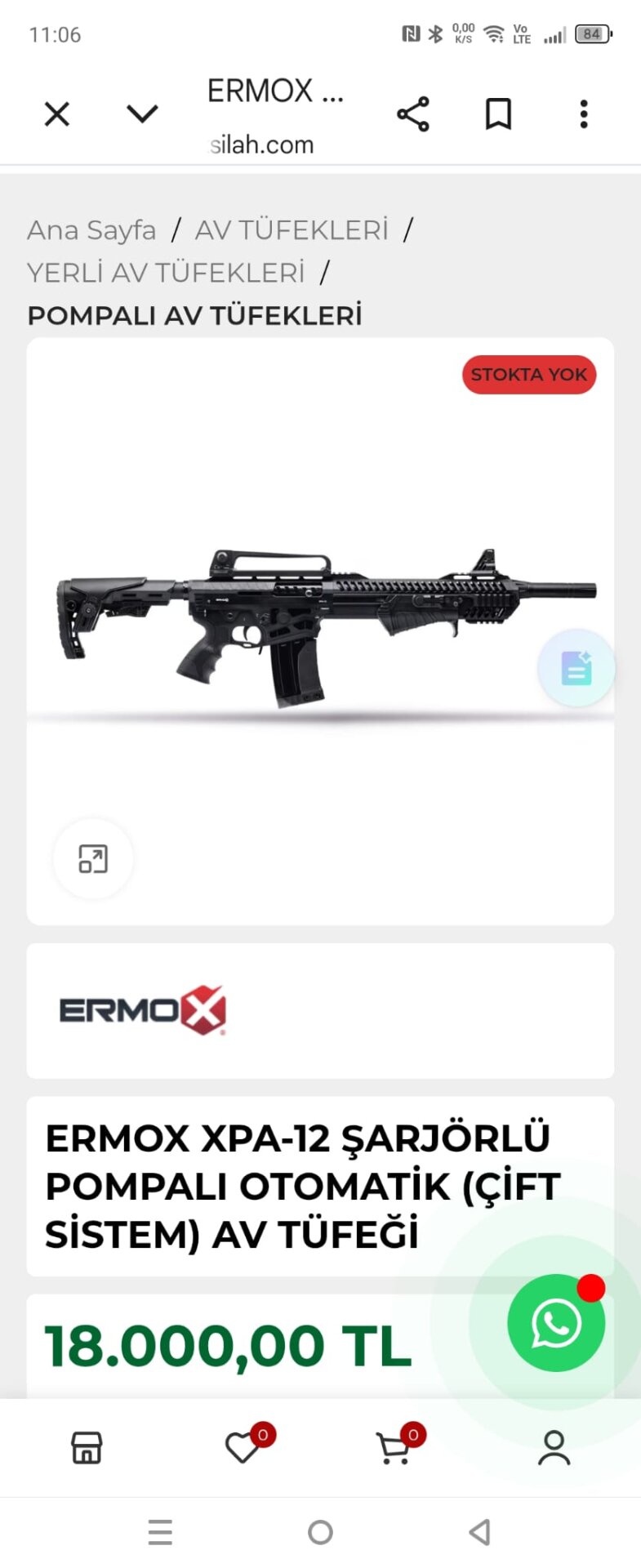Go to Ana Sayfa breadcrumb

click(x=91, y=230)
